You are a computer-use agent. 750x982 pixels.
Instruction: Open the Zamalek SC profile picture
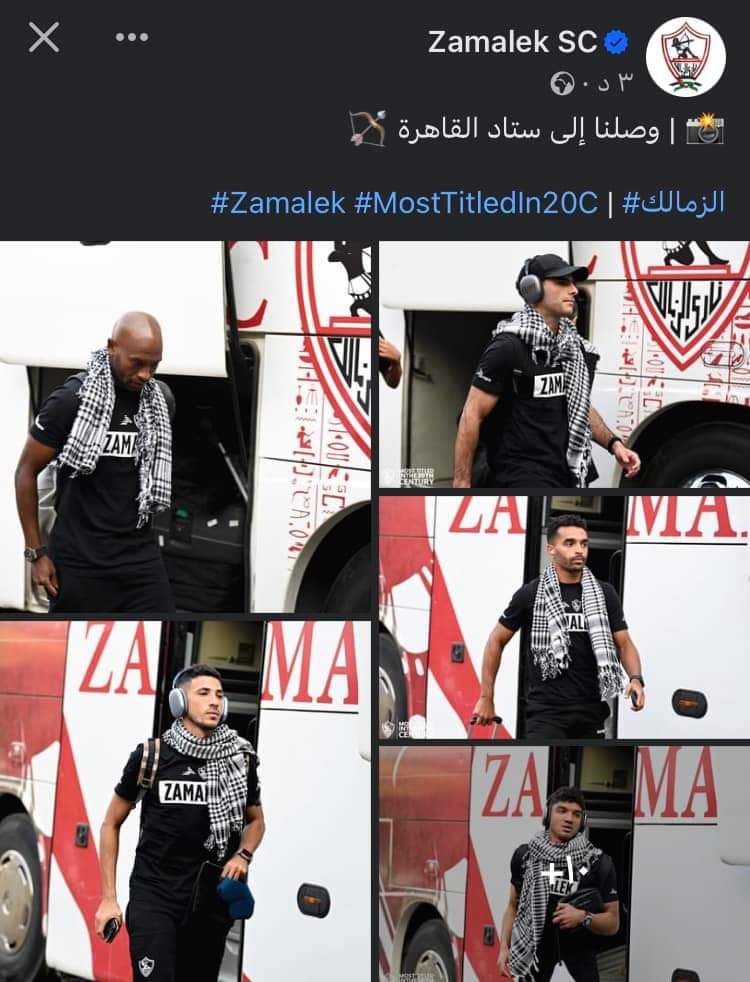click(x=686, y=57)
